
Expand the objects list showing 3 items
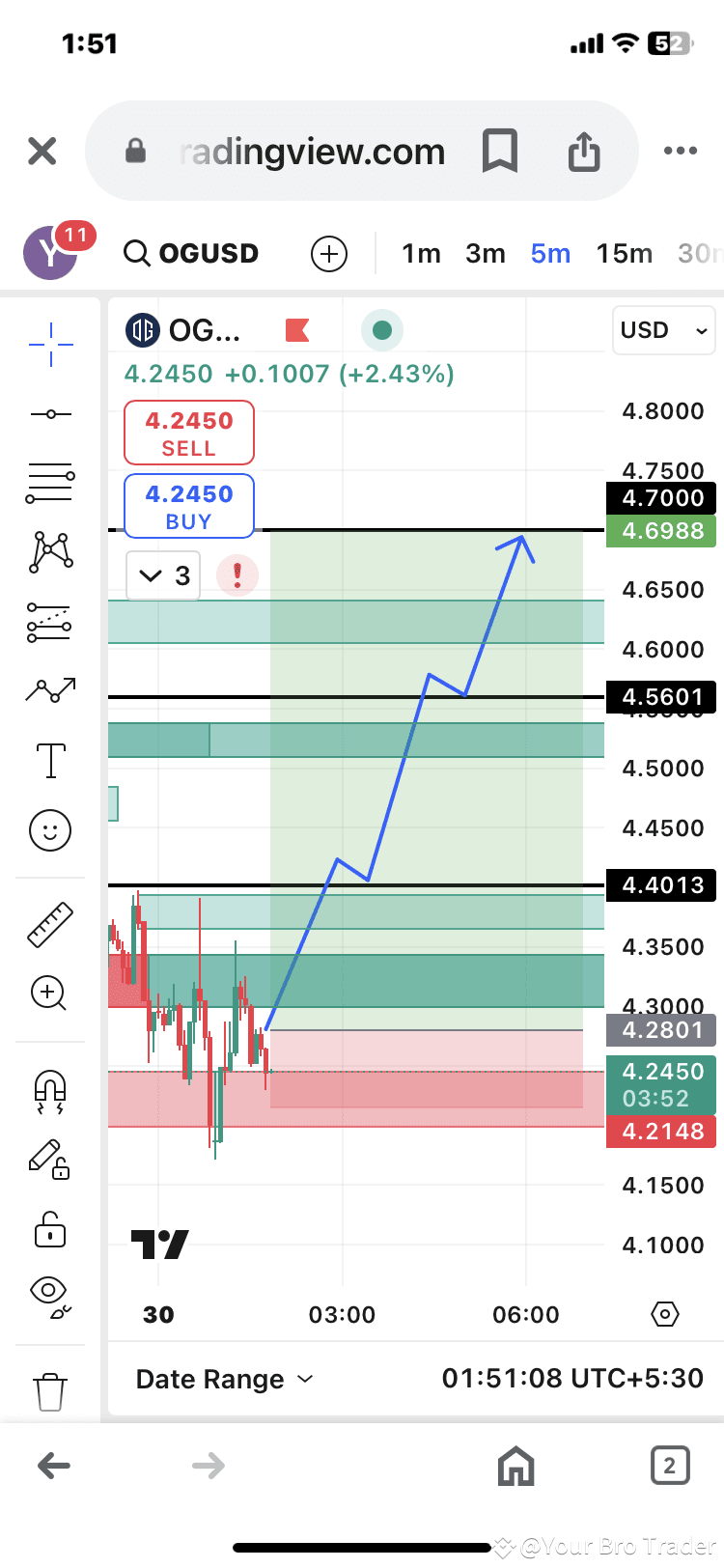point(162,575)
